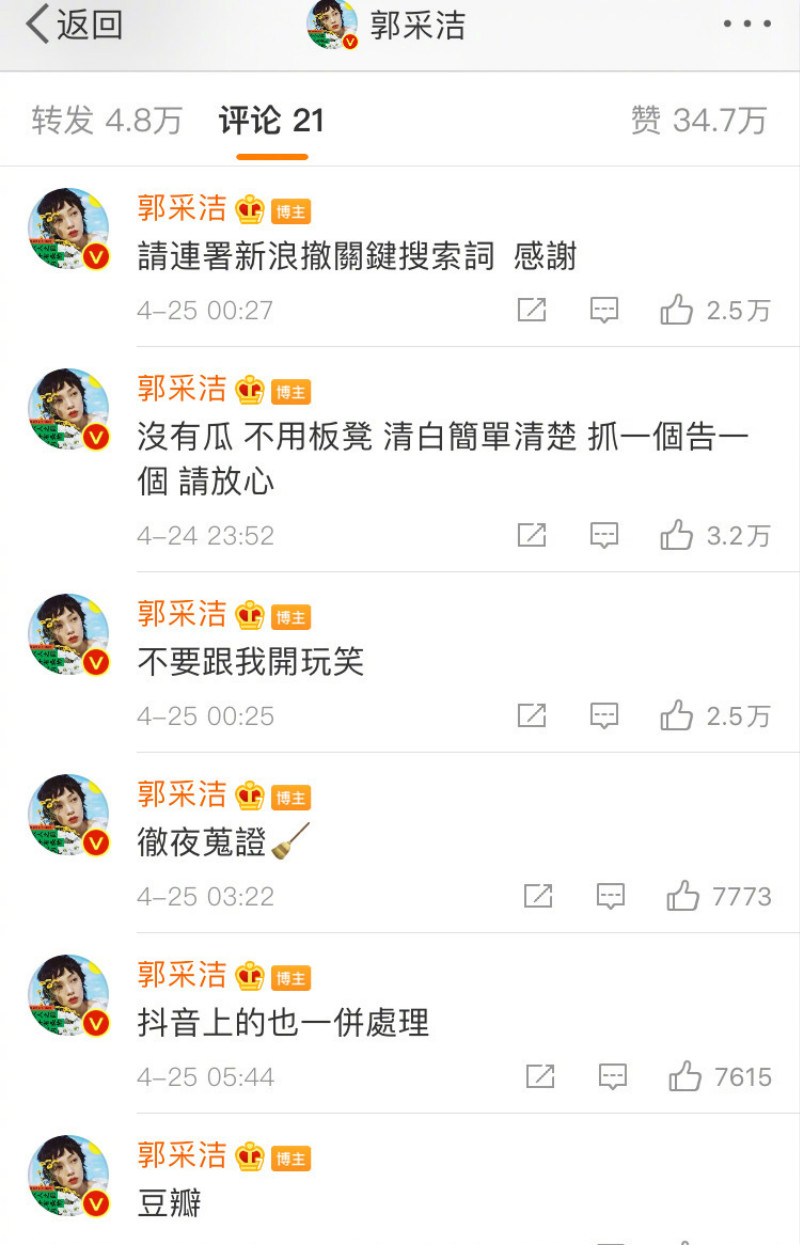800x1245 pixels.
Task: Open the 抖音上的也一併處理 comment thread
Action: tap(283, 1023)
